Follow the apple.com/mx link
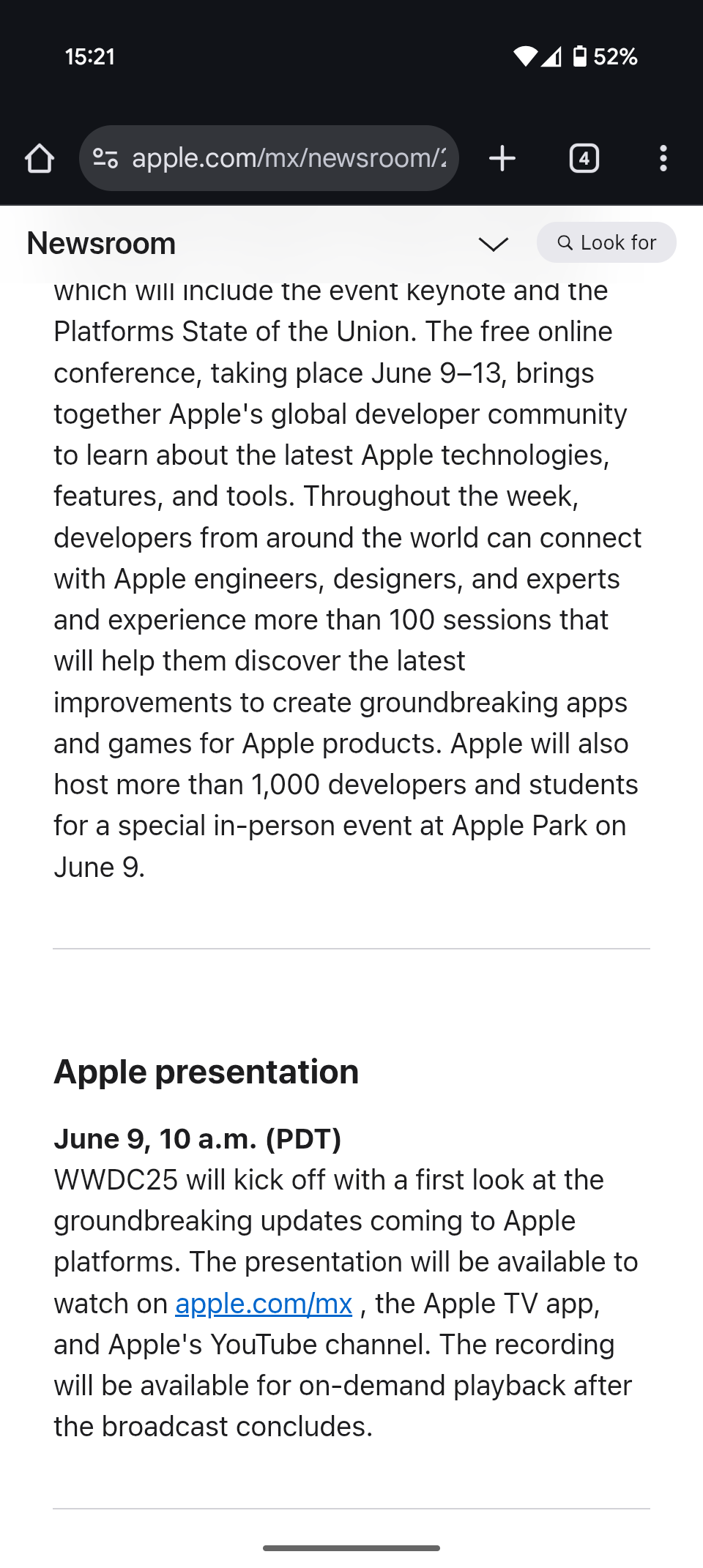The image size is (703, 1568). [x=264, y=1304]
